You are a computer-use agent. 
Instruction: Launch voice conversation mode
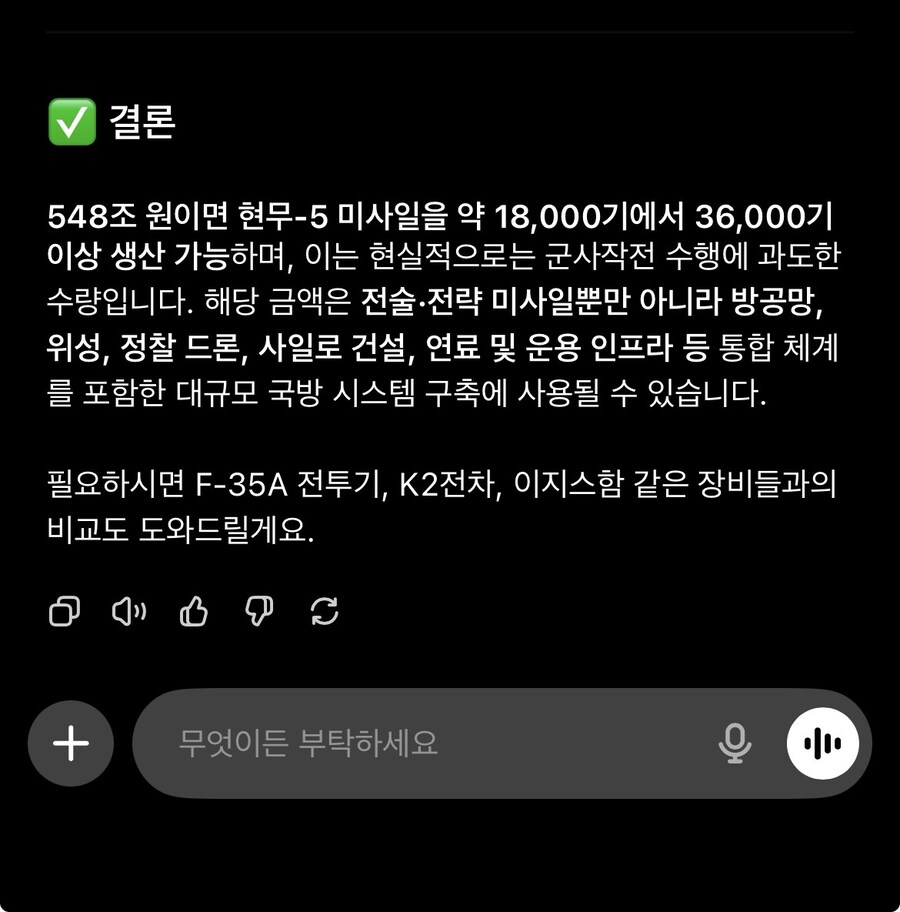[822, 744]
